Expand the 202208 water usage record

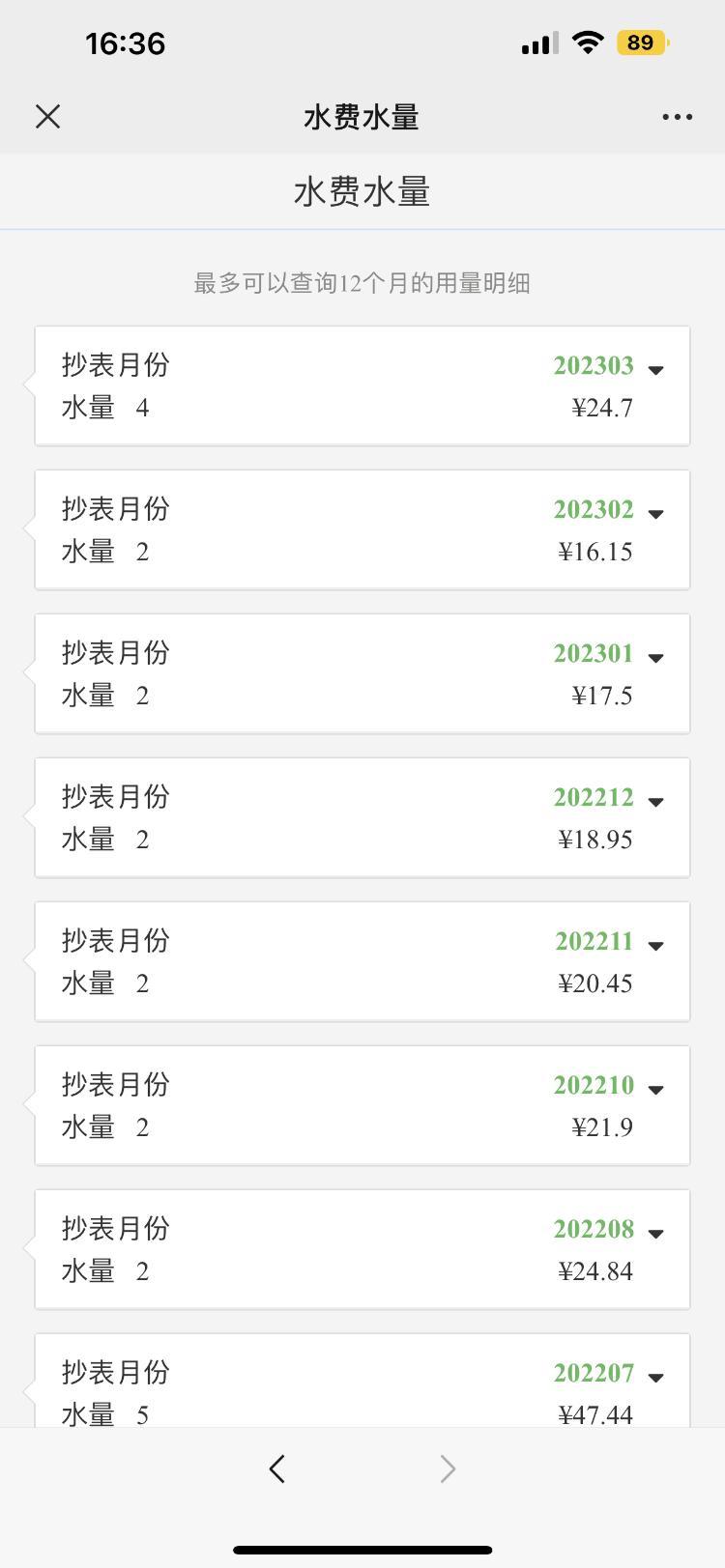click(x=655, y=1234)
